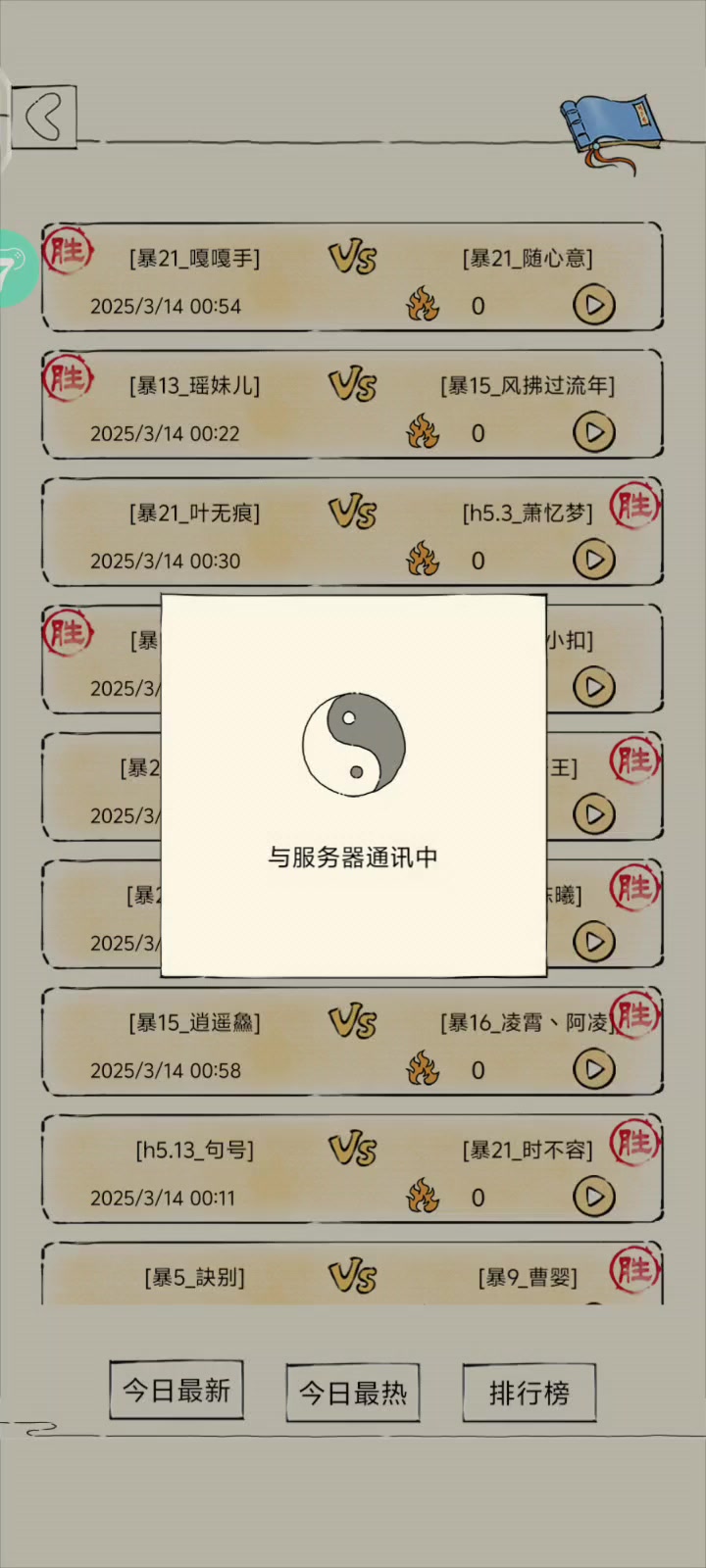Switch to 今日最热 list

353,1392
